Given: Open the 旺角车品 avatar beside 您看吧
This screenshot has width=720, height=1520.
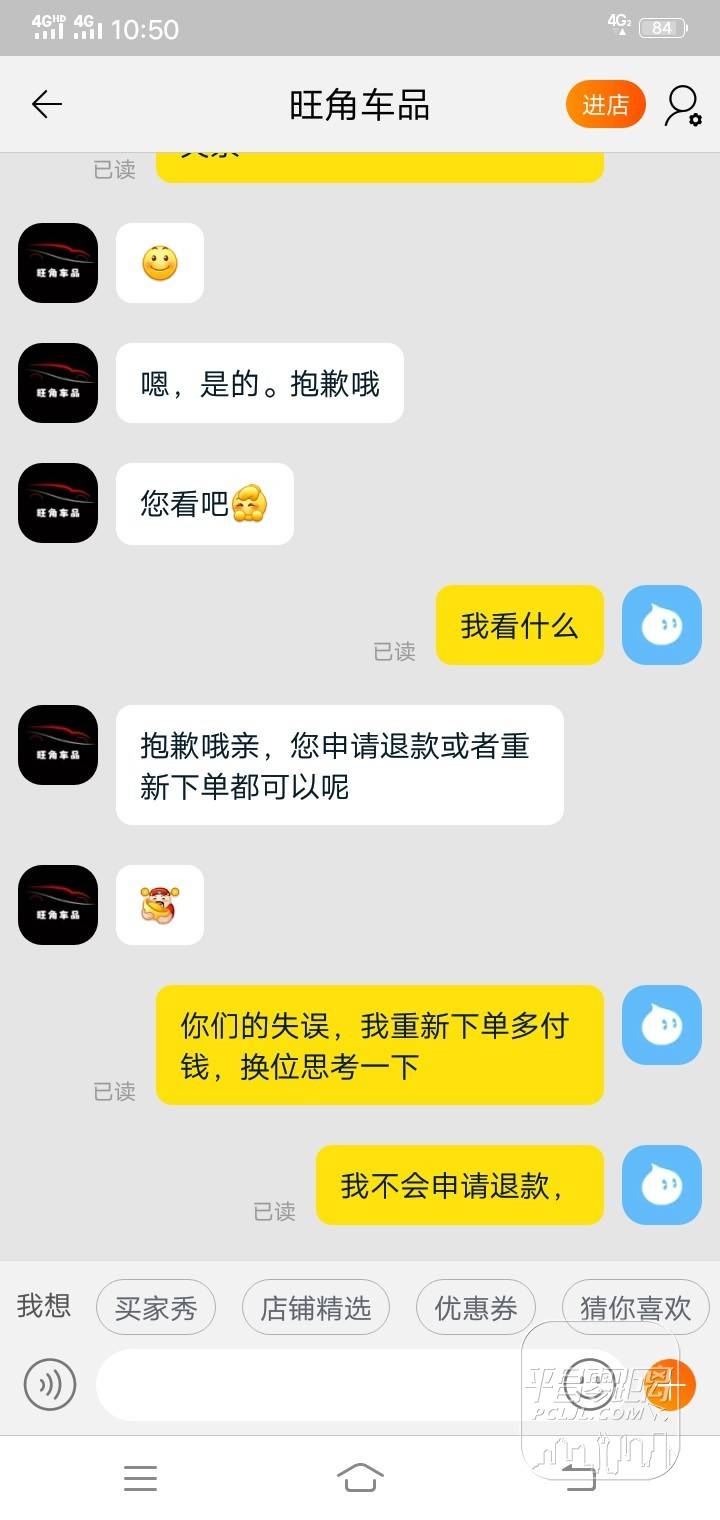Looking at the screenshot, I should [58, 503].
